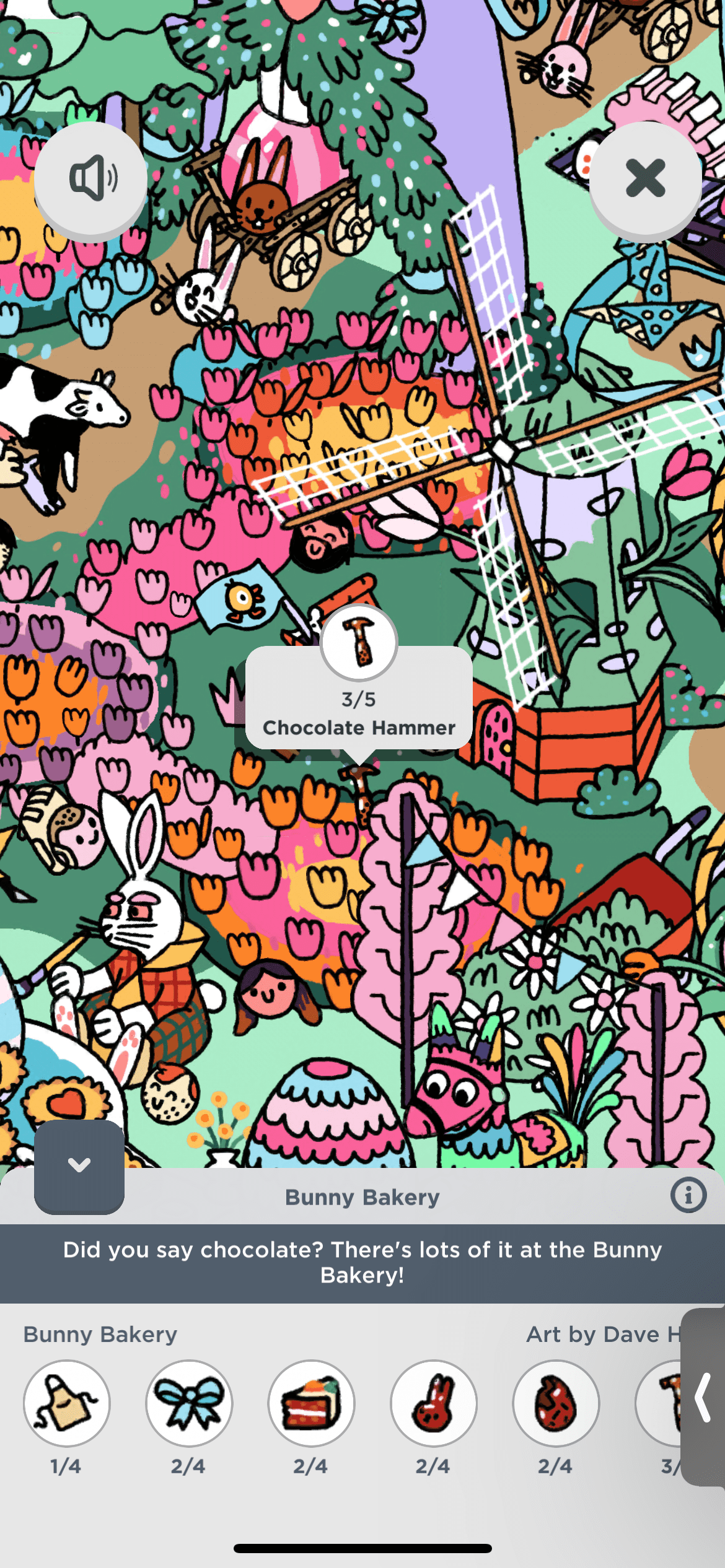Select the apron item thumbnail

67,1403
